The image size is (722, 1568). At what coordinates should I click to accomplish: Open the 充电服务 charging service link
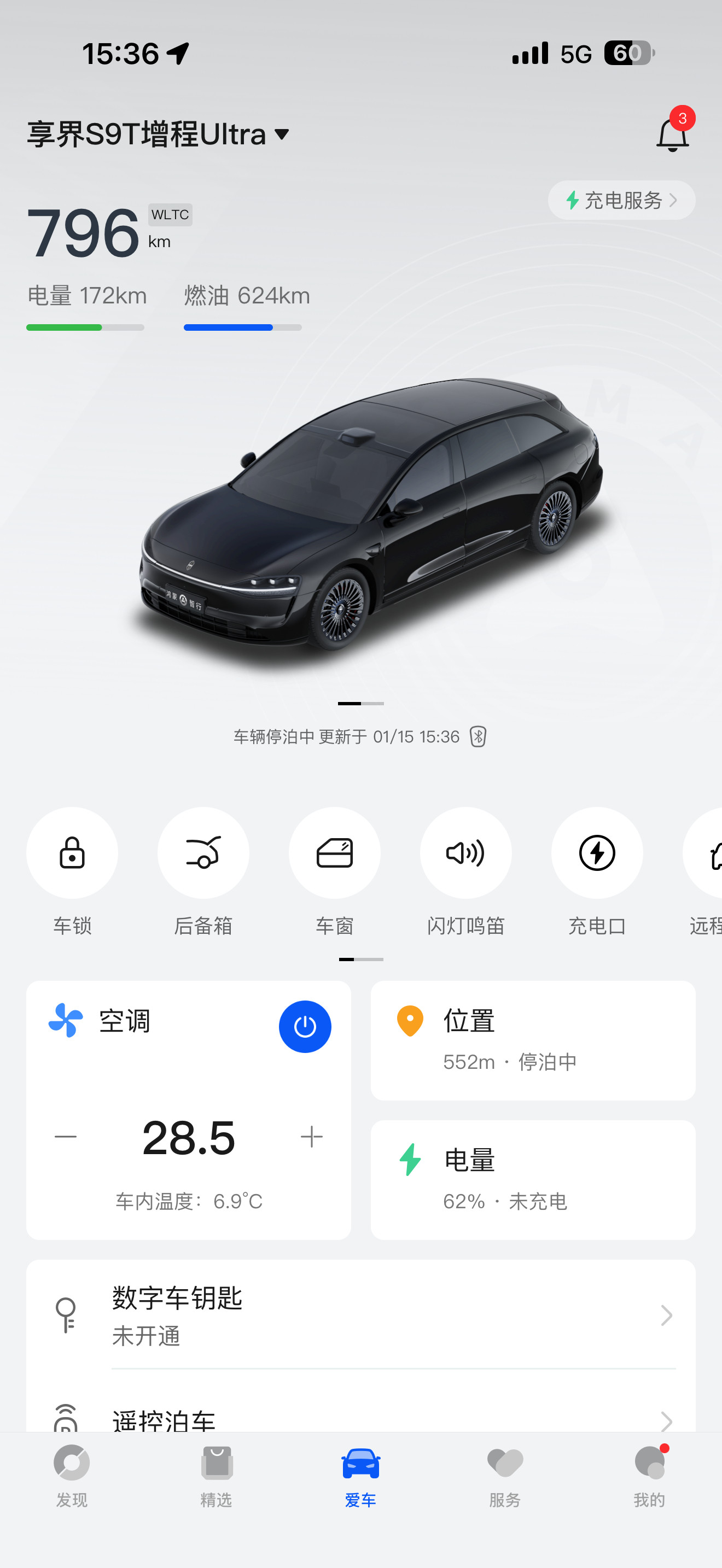coord(621,200)
